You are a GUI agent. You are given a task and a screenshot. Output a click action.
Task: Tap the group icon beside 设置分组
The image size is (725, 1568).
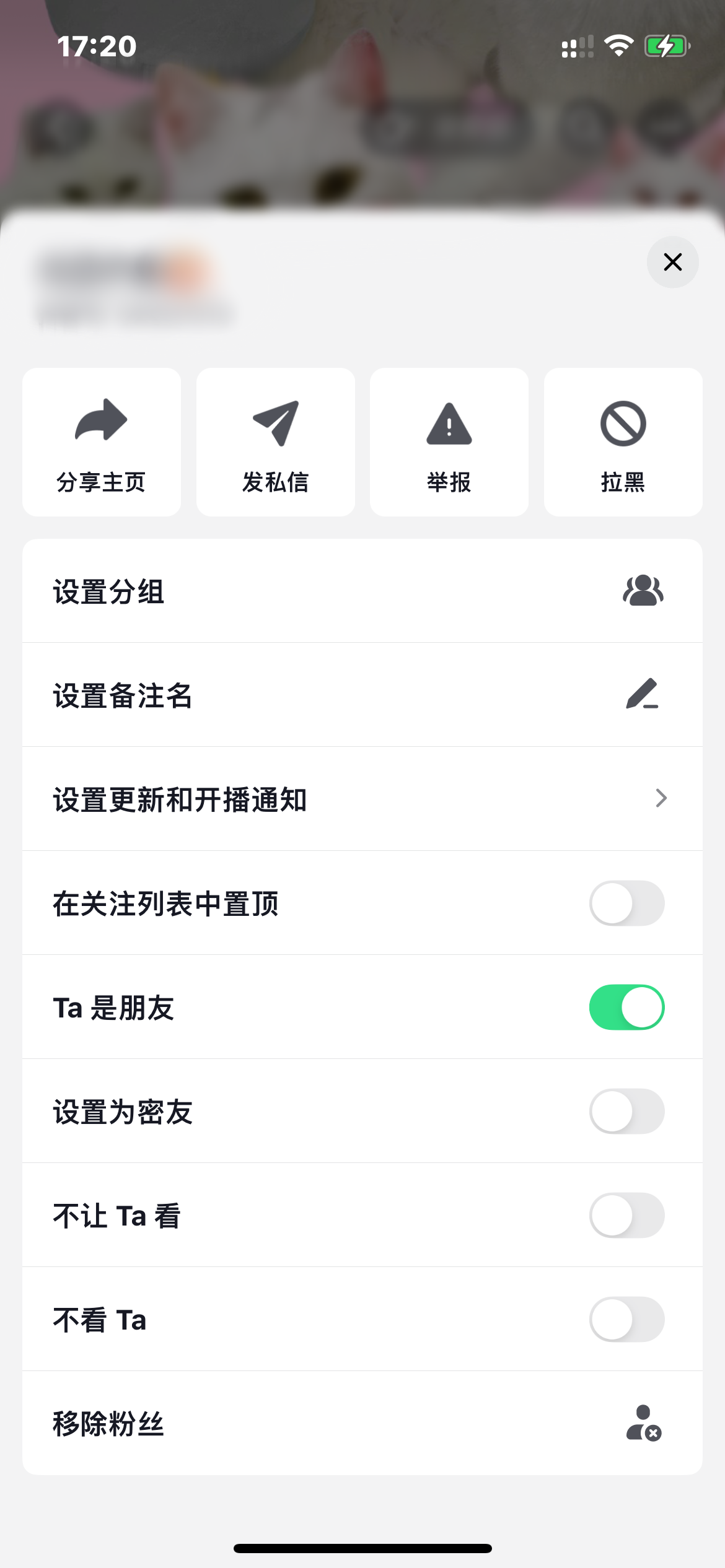[x=643, y=591]
